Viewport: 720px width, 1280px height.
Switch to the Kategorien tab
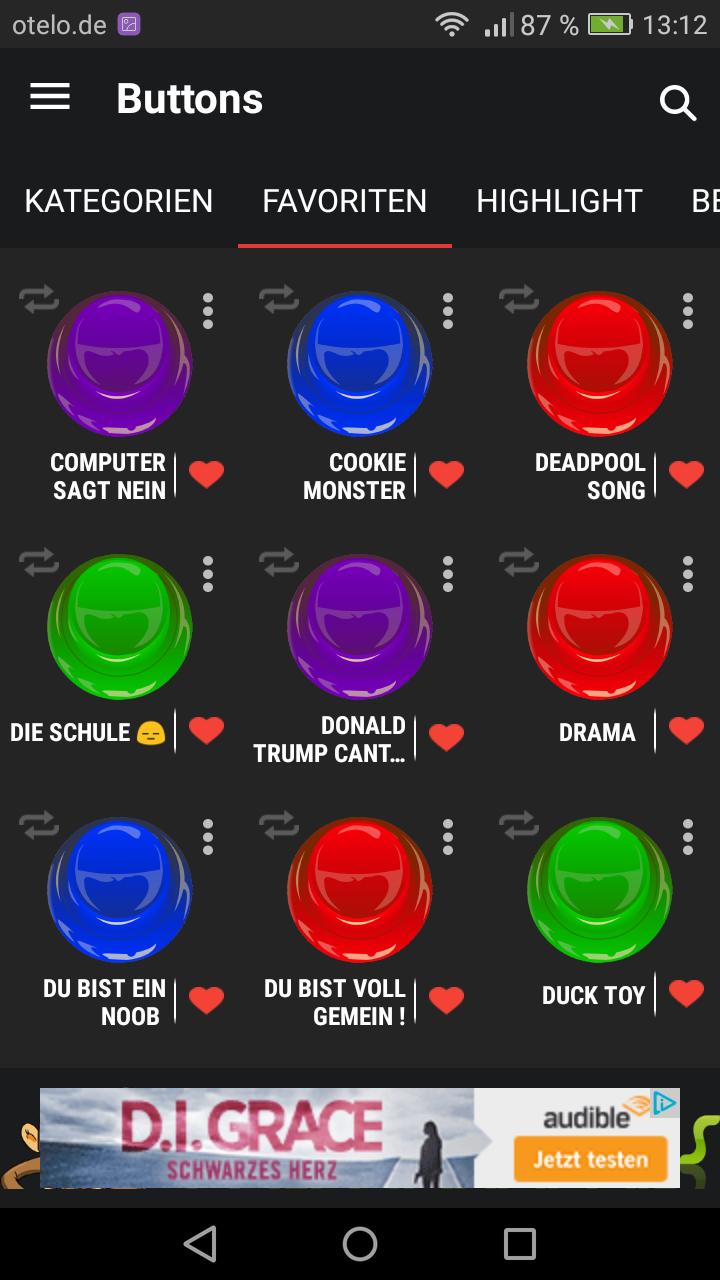(x=119, y=201)
